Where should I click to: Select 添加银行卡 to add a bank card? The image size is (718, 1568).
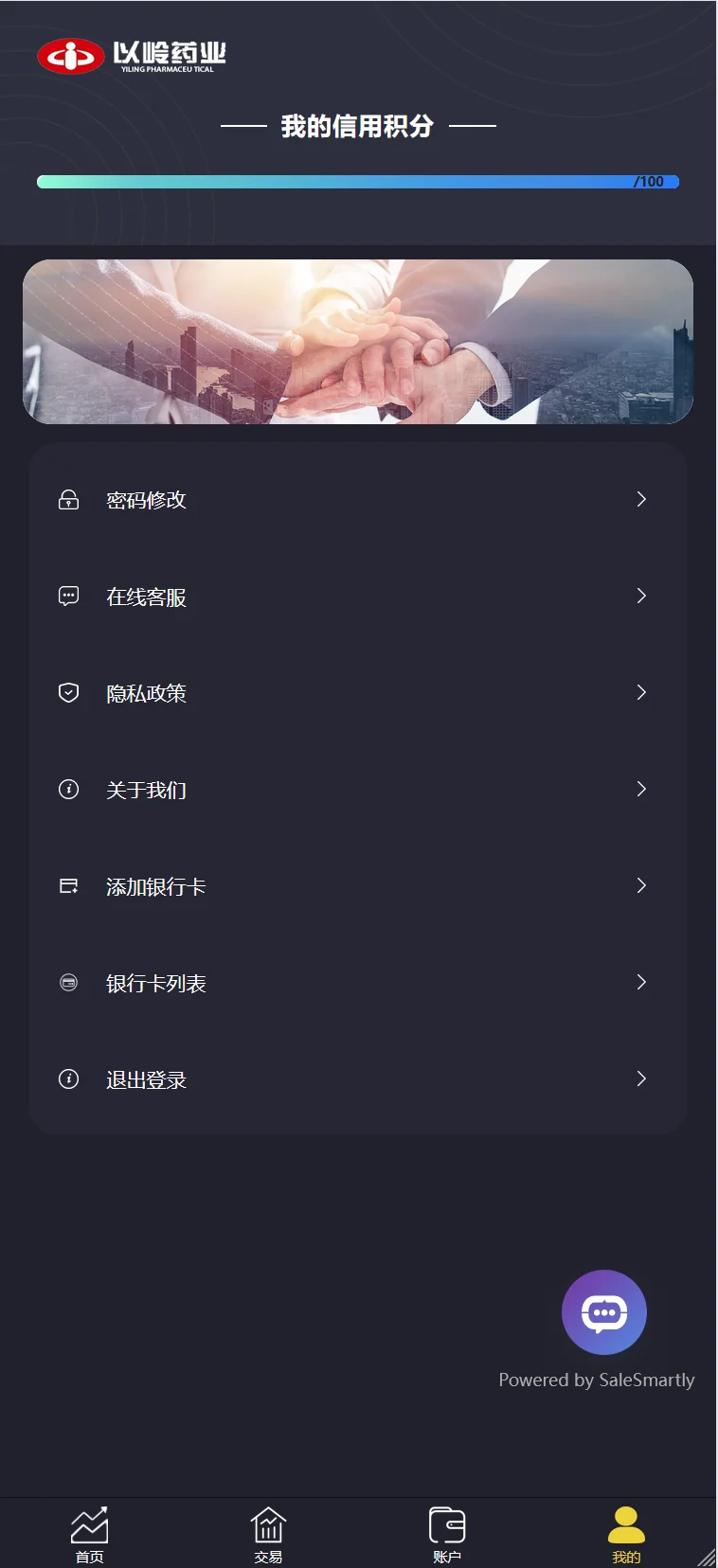[x=357, y=886]
